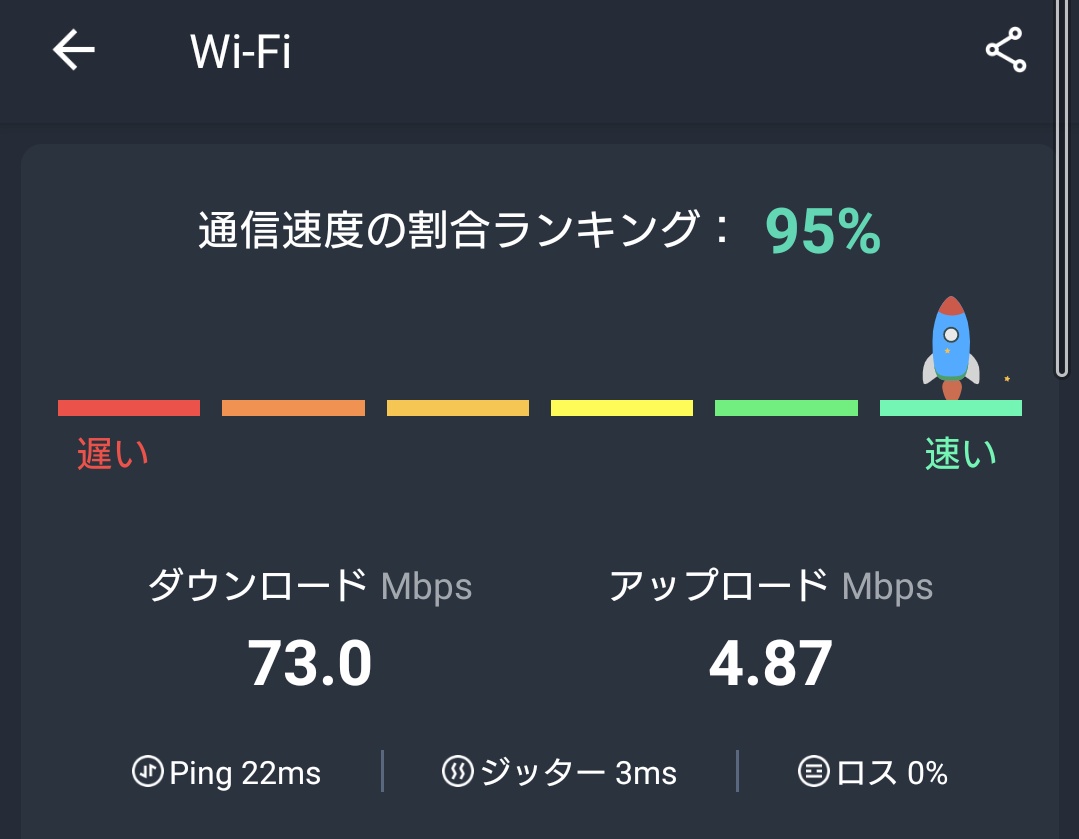Screen dimensions: 1079x839
Task: Go back using the arrow icon
Action: click(x=73, y=50)
